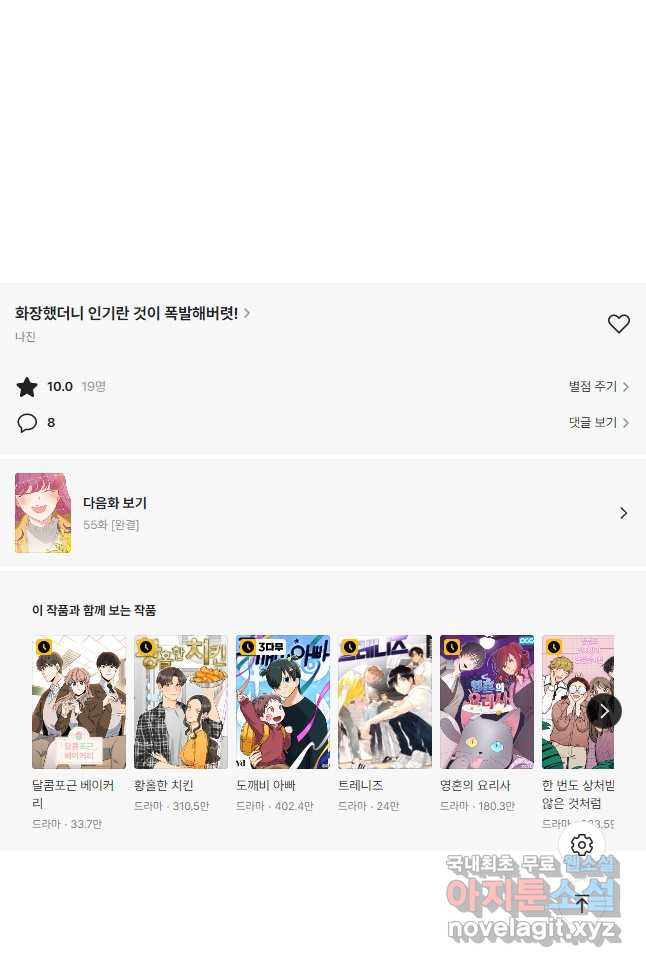
Task: Open 한 번도 상처받지 않은 것처럼 webtoon
Action: (570, 702)
